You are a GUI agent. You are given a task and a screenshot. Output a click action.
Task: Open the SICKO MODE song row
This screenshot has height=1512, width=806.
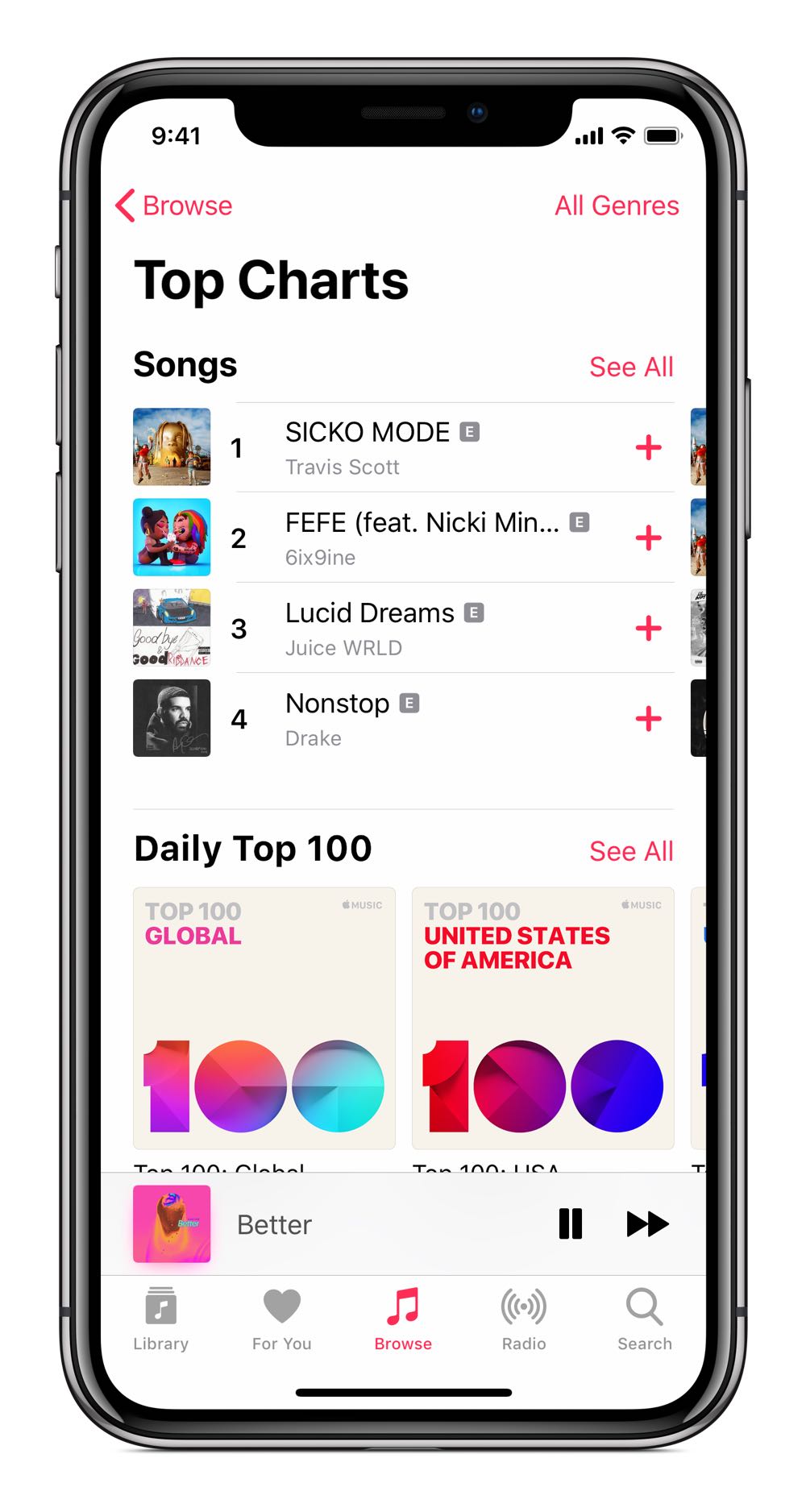click(x=403, y=448)
